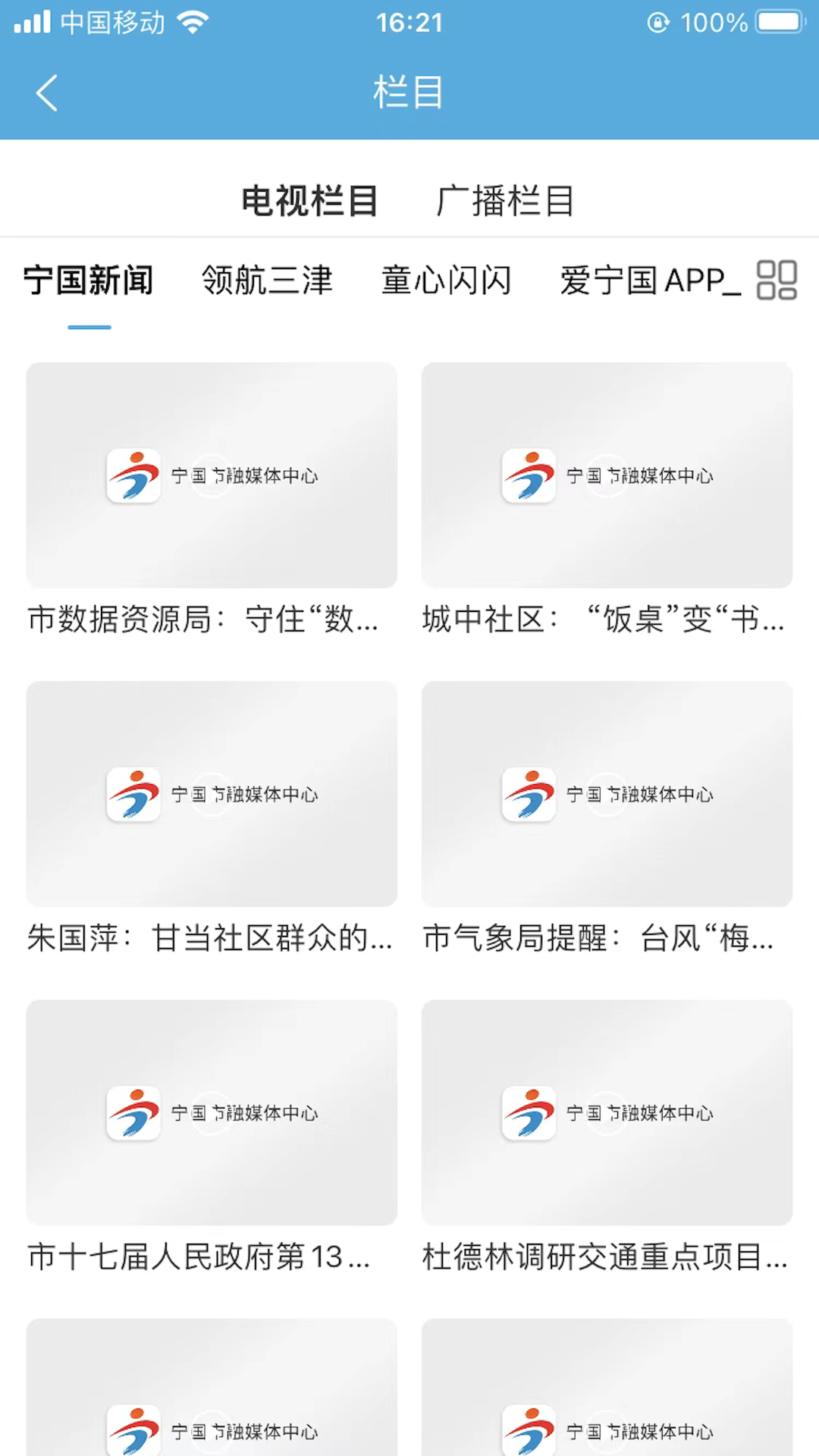Screen dimensions: 819x1456
Task: Tap the orientation lock icon in status bar
Action: [659, 23]
